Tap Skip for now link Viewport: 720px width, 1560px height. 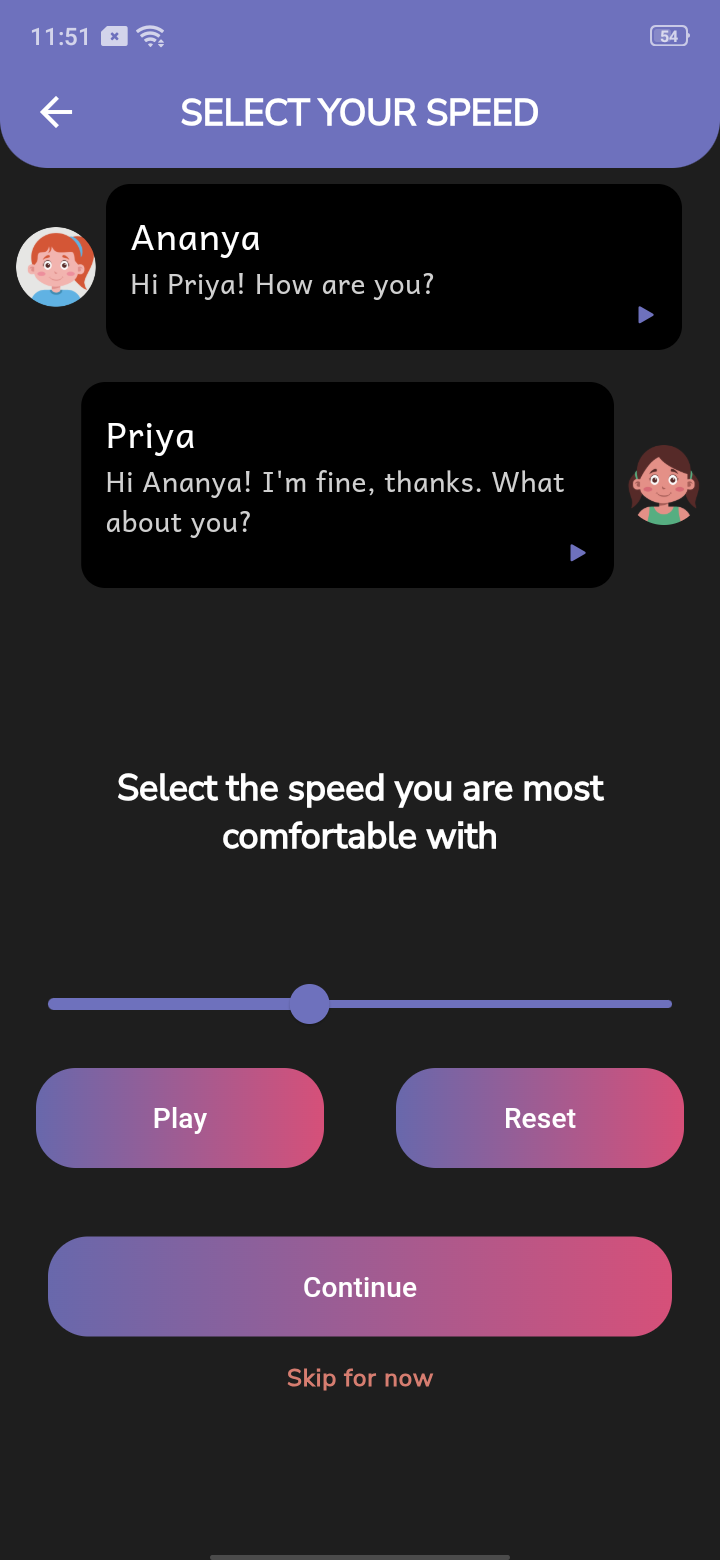(360, 1378)
